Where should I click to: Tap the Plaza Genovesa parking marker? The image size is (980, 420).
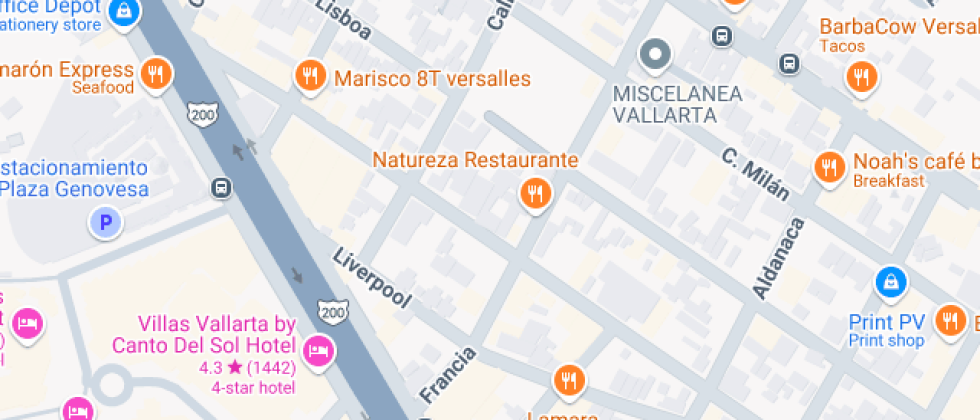tap(104, 223)
